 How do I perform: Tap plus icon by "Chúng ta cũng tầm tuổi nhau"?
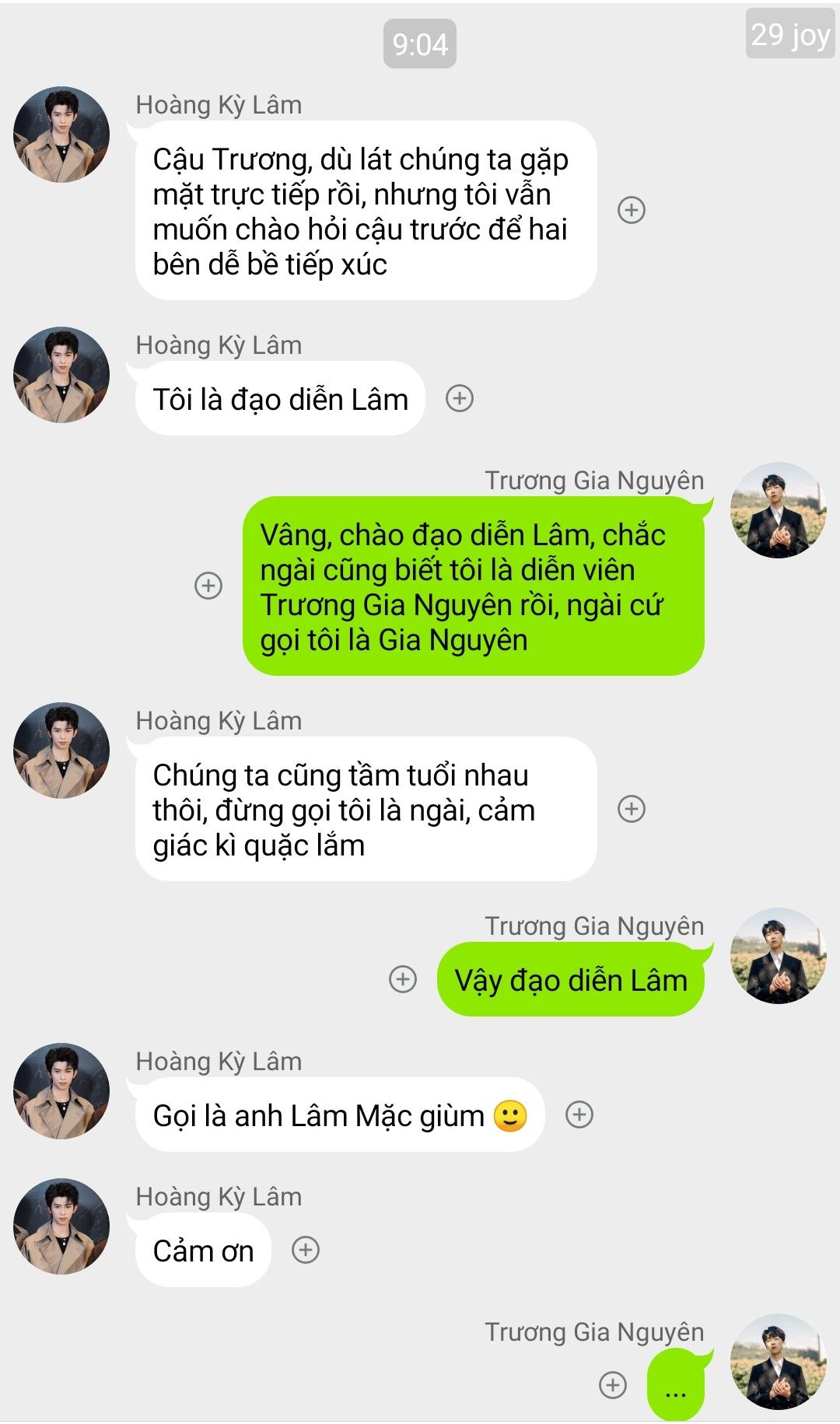(632, 809)
